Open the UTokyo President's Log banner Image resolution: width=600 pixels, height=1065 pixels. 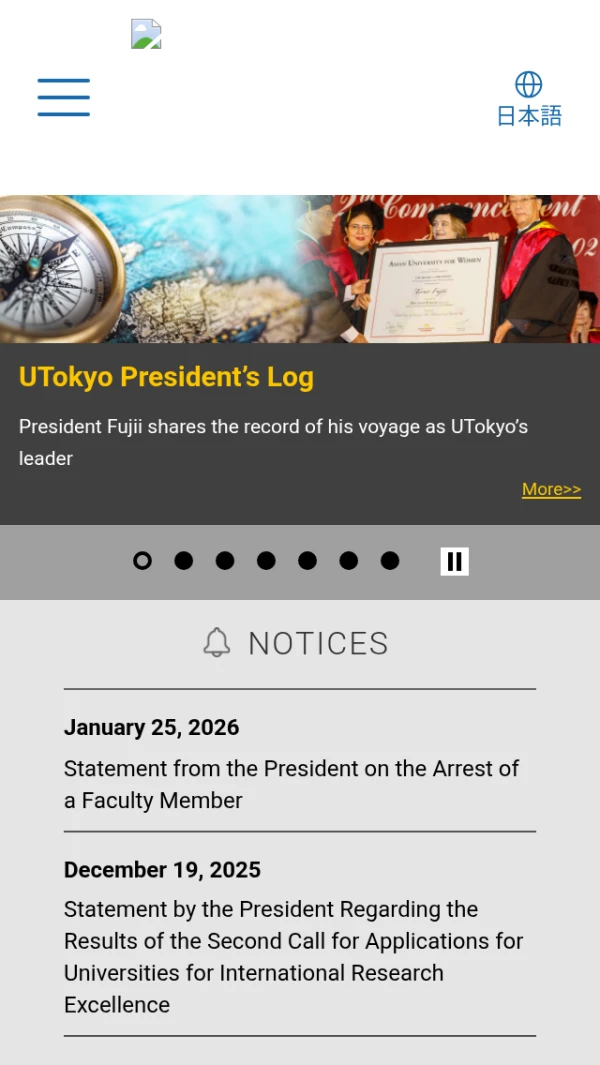(x=166, y=377)
